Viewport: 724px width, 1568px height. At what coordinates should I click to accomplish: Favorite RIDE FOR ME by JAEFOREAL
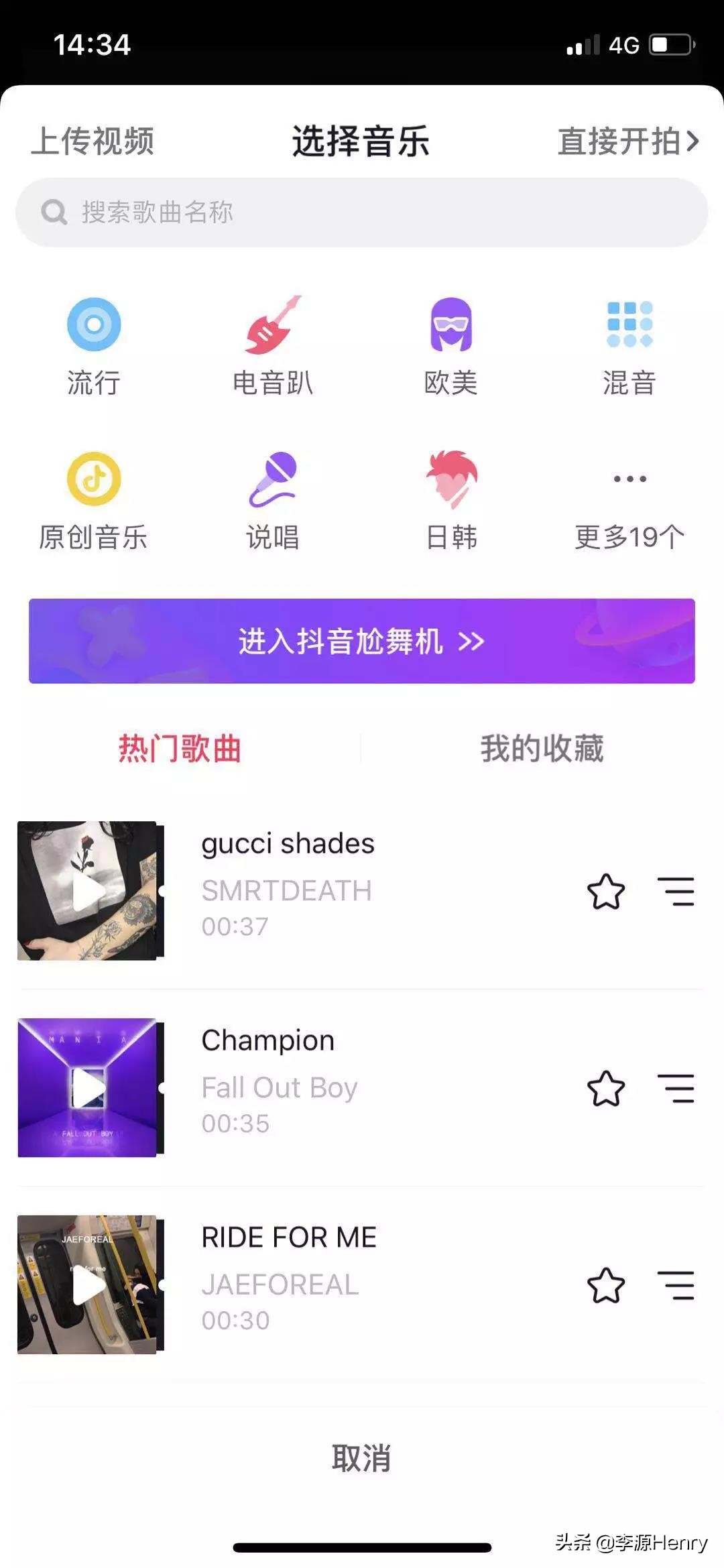pyautogui.click(x=605, y=1285)
